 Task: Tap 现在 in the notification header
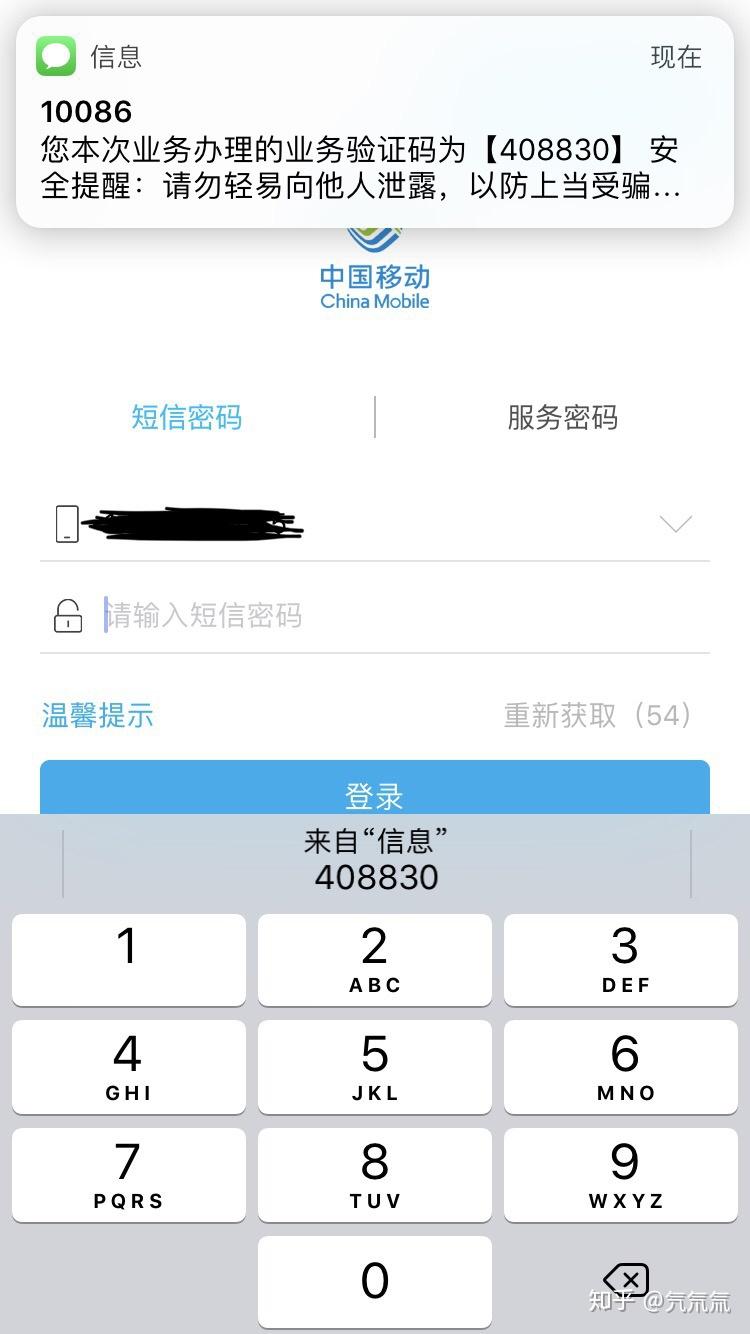coord(676,57)
